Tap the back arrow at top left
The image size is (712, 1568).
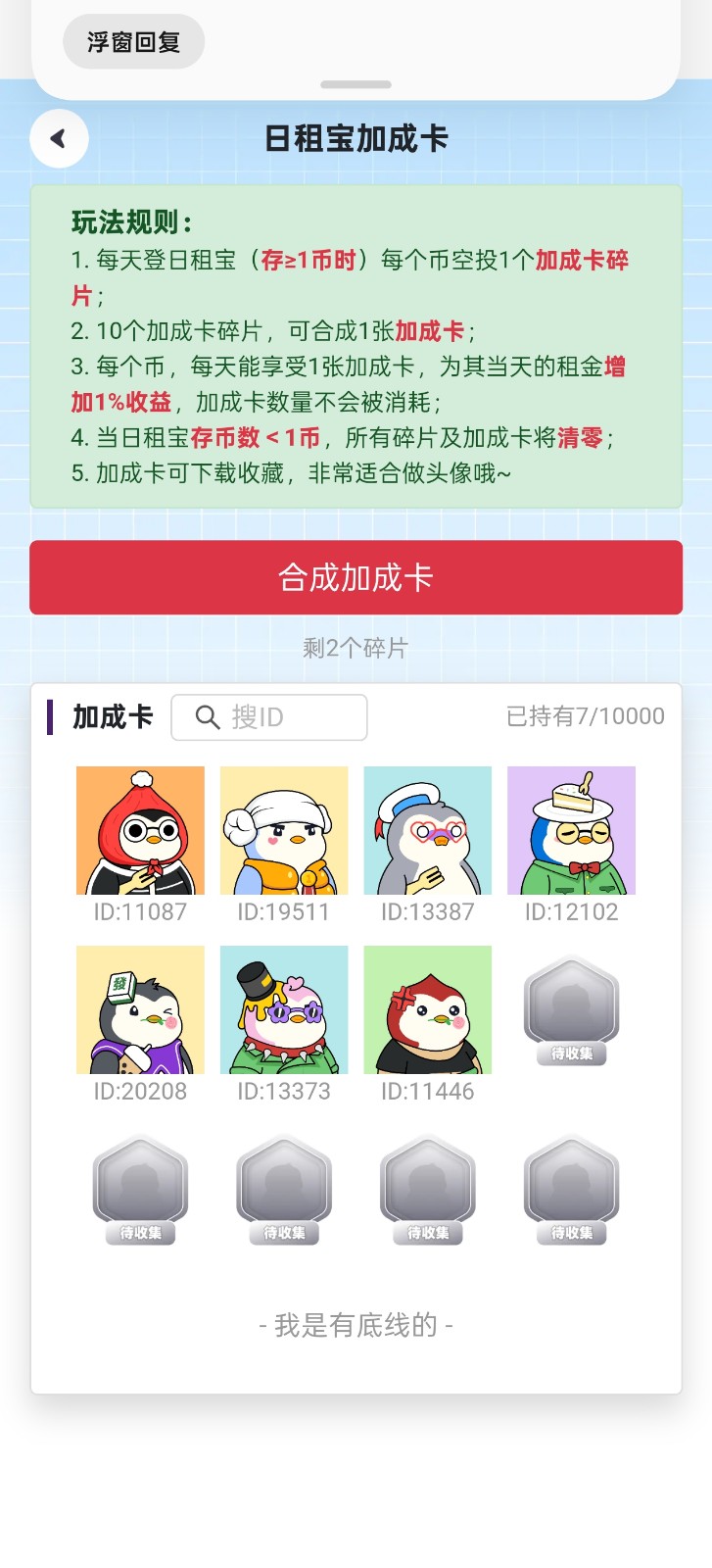point(59,138)
